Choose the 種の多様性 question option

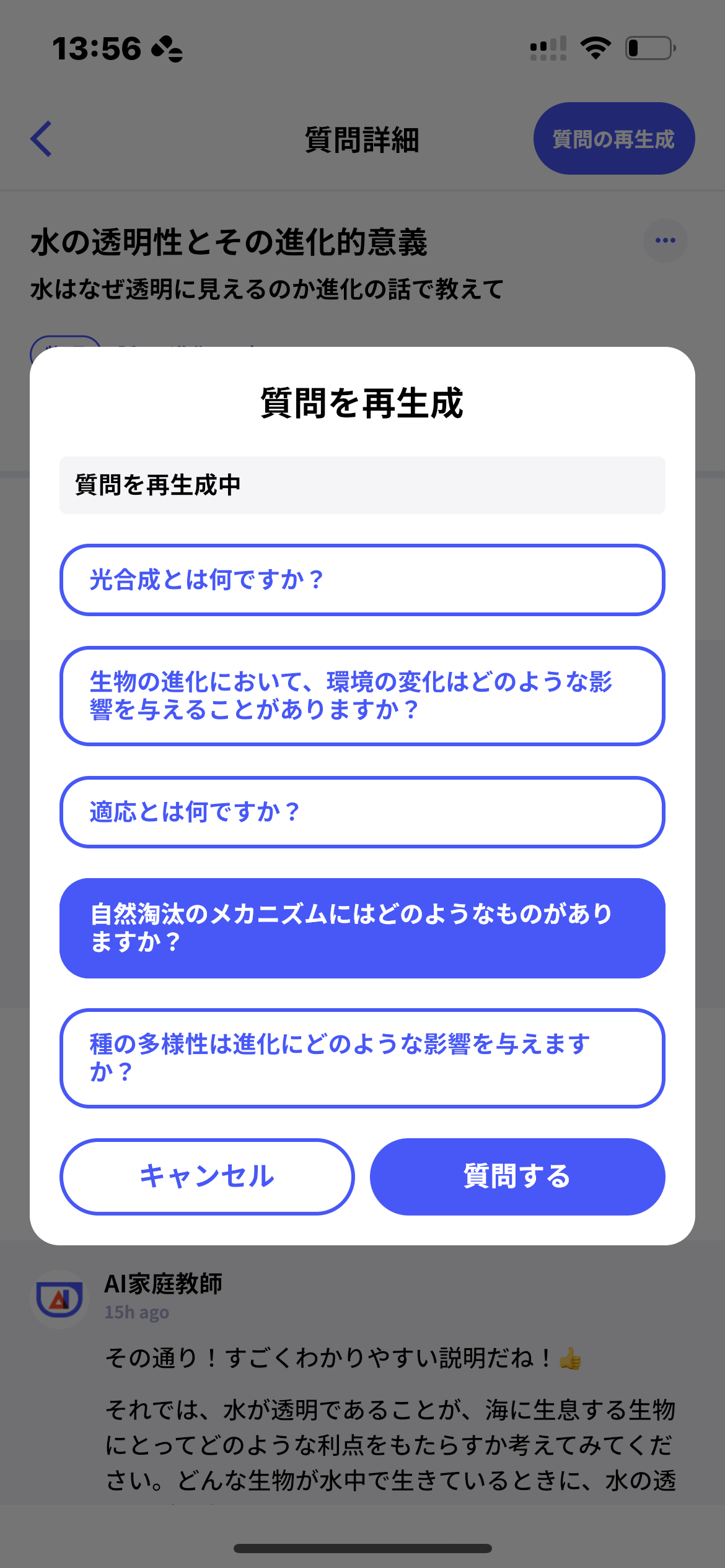pyautogui.click(x=362, y=1058)
